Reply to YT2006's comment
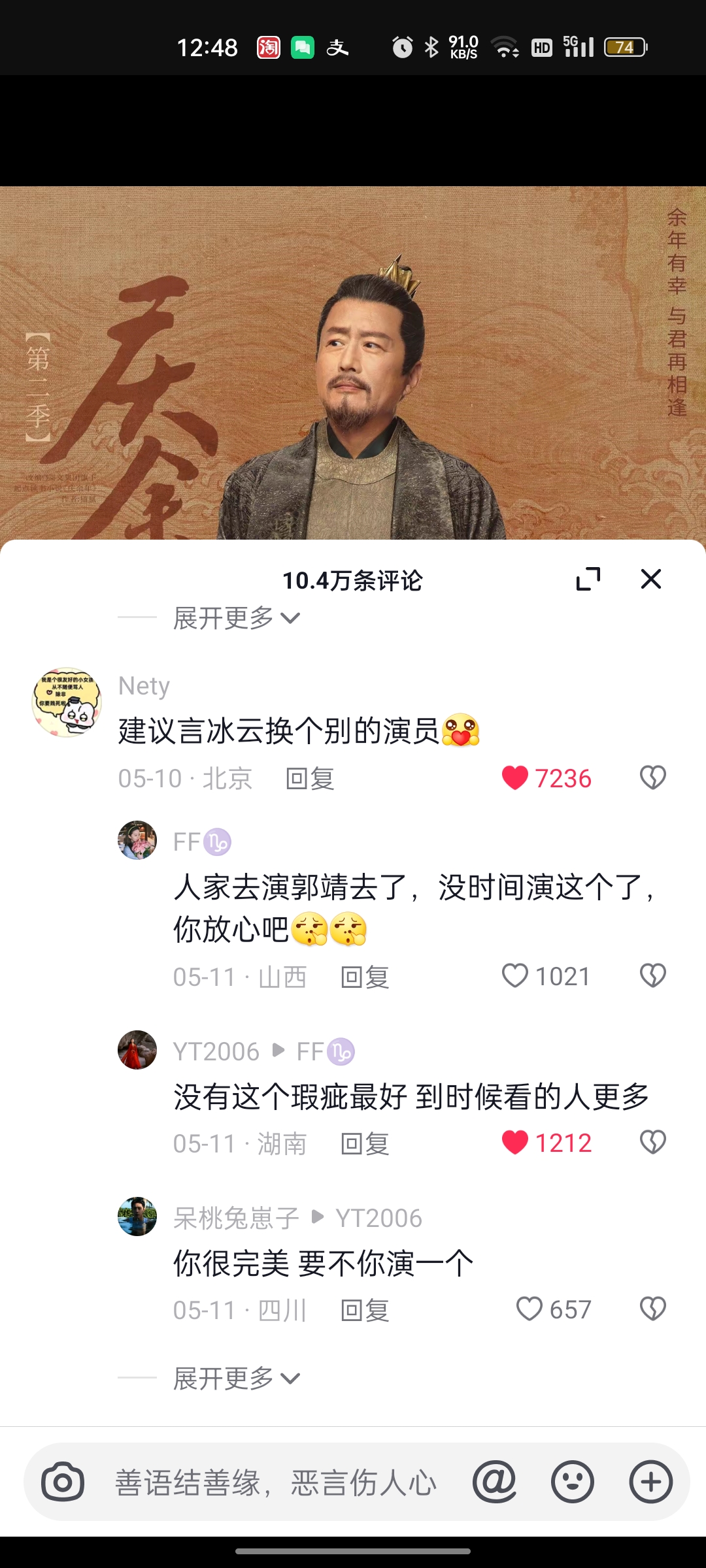This screenshot has height=1568, width=706. point(365,1144)
